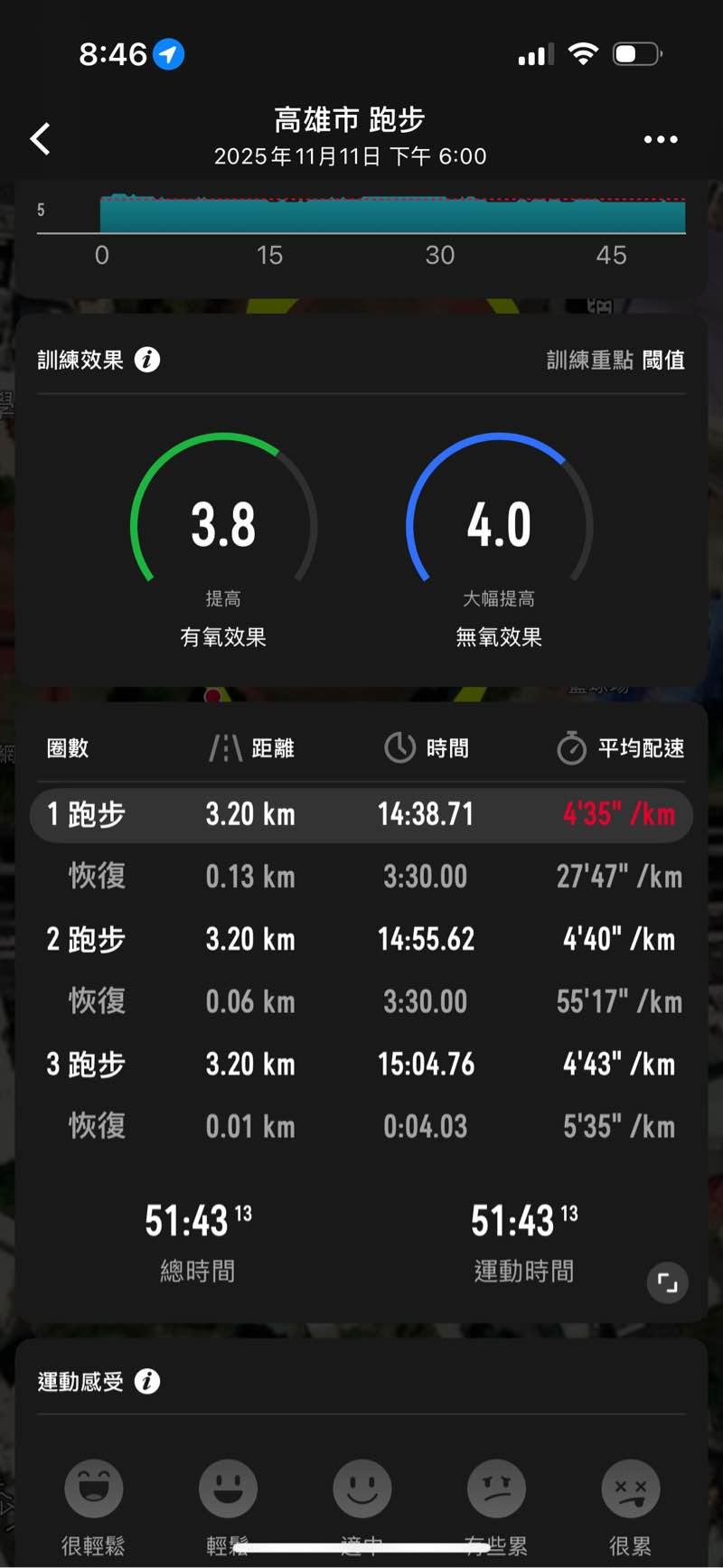This screenshot has height=1568, width=723.
Task: Choose the 很輕鬆 feeling face
Action: (94, 1488)
